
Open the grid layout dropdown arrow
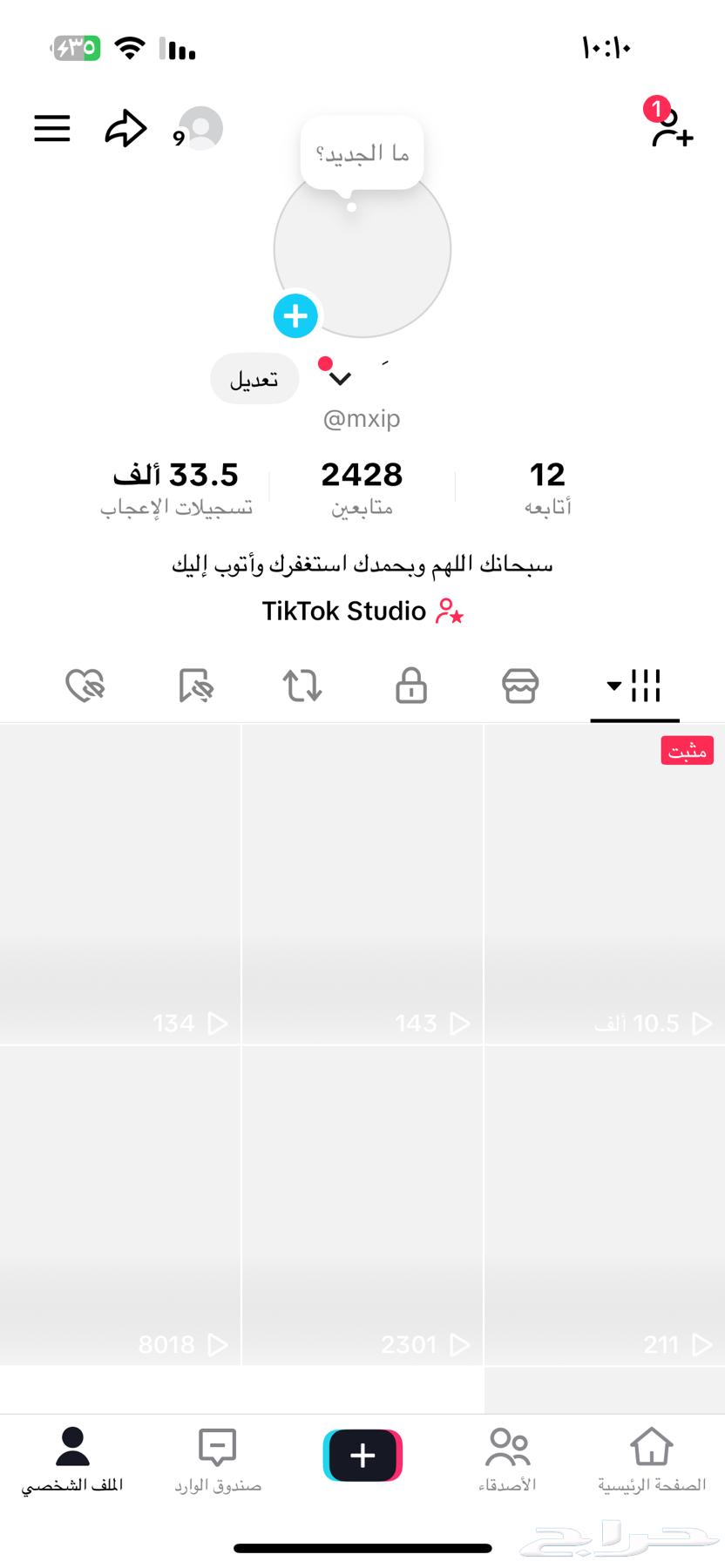[613, 686]
